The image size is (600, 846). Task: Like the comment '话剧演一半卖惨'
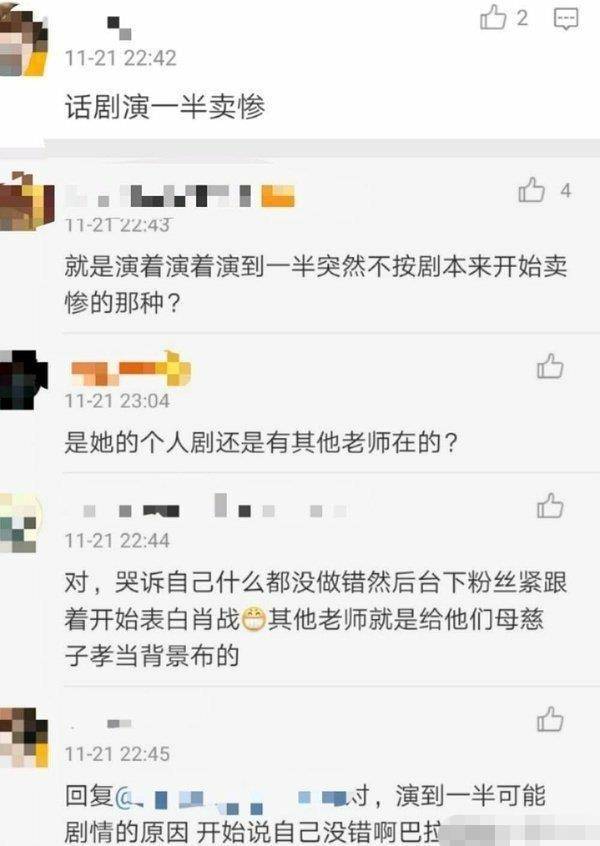494,17
